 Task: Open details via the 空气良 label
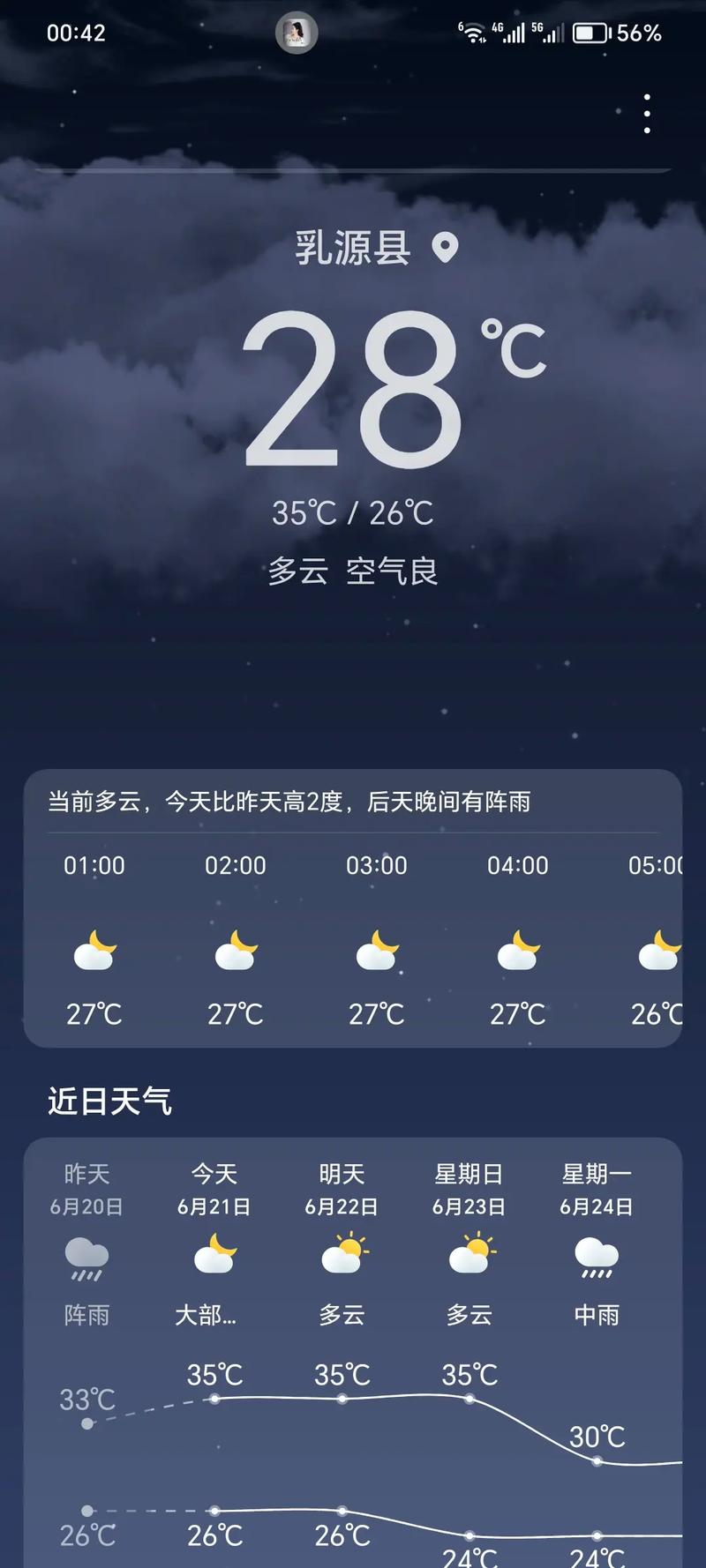392,572
